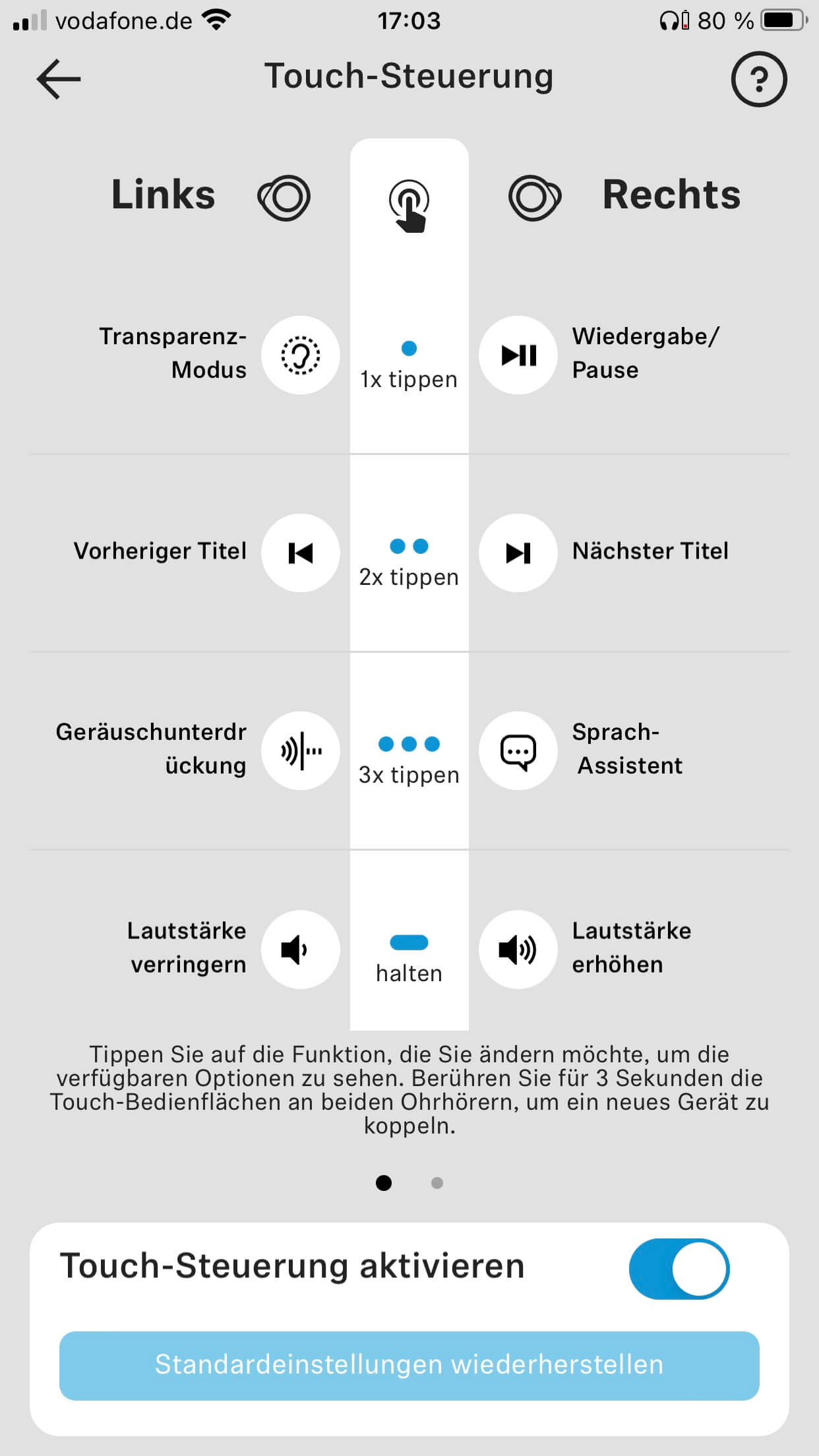819x1456 pixels.
Task: Change left single tap Transparenz-Modus function
Action: click(x=301, y=355)
